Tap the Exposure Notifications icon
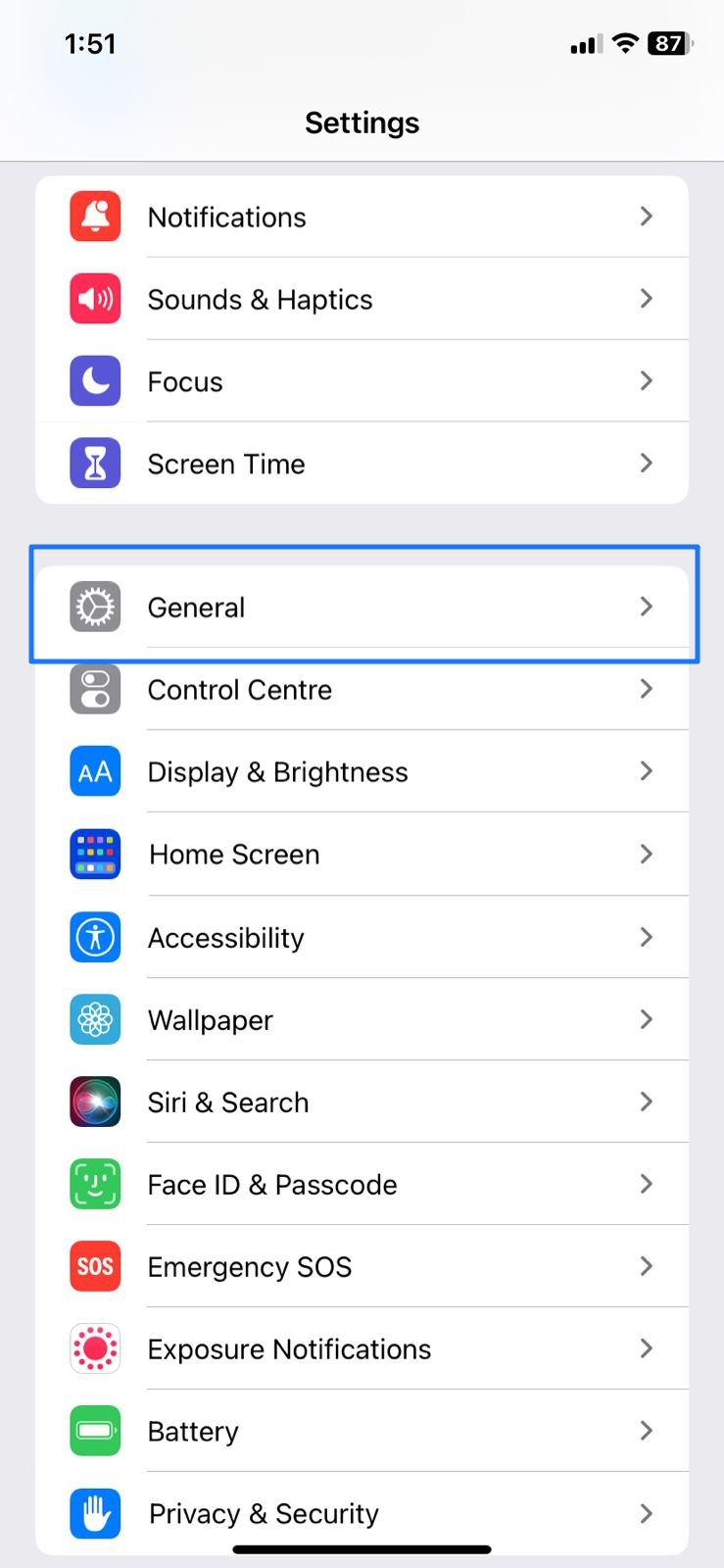The width and height of the screenshot is (724, 1568). click(x=94, y=1348)
